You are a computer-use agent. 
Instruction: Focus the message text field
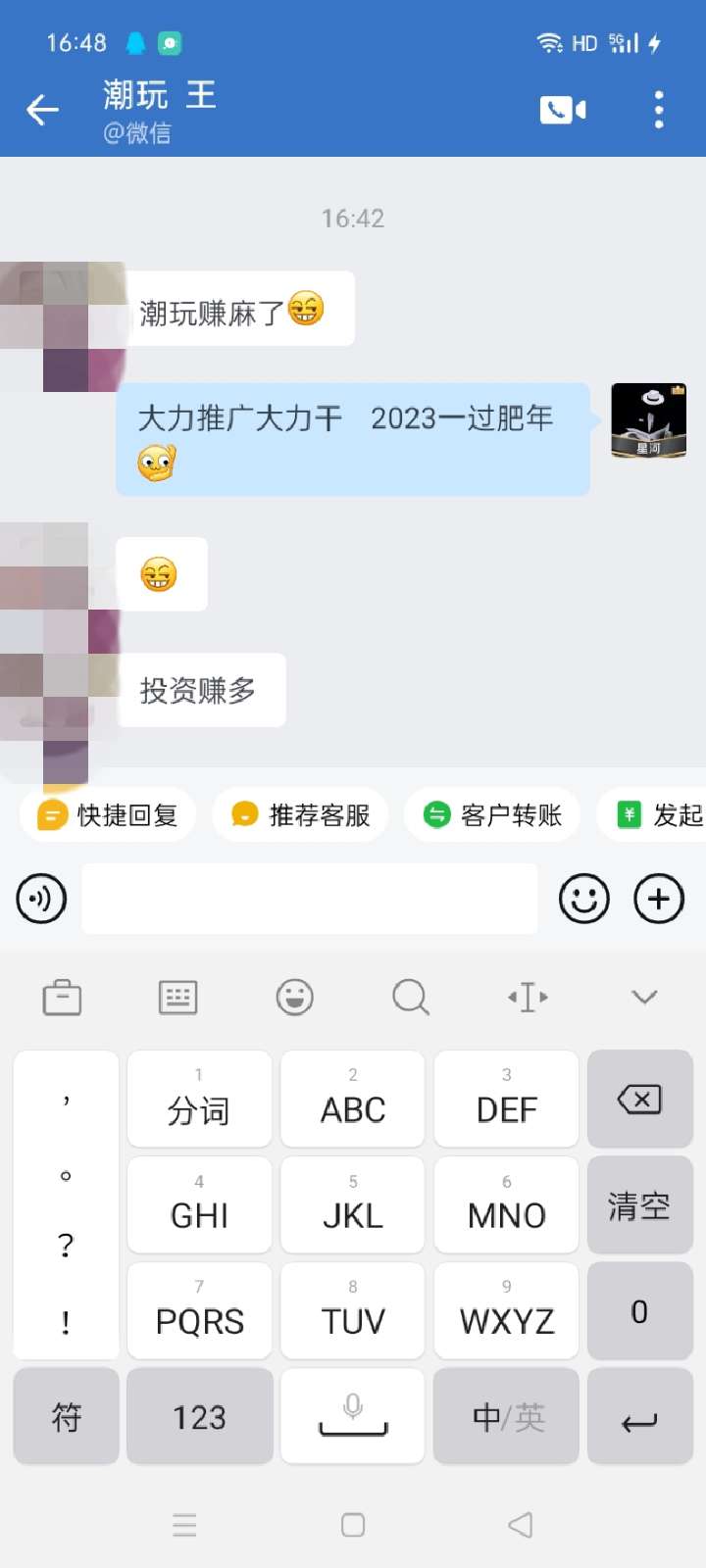309,899
